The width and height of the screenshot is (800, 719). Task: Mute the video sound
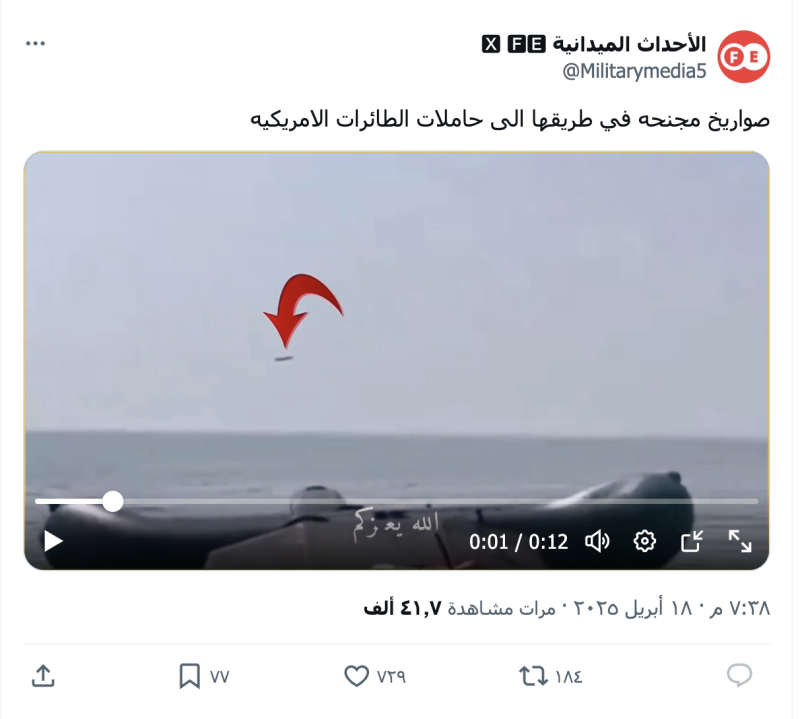(x=597, y=542)
